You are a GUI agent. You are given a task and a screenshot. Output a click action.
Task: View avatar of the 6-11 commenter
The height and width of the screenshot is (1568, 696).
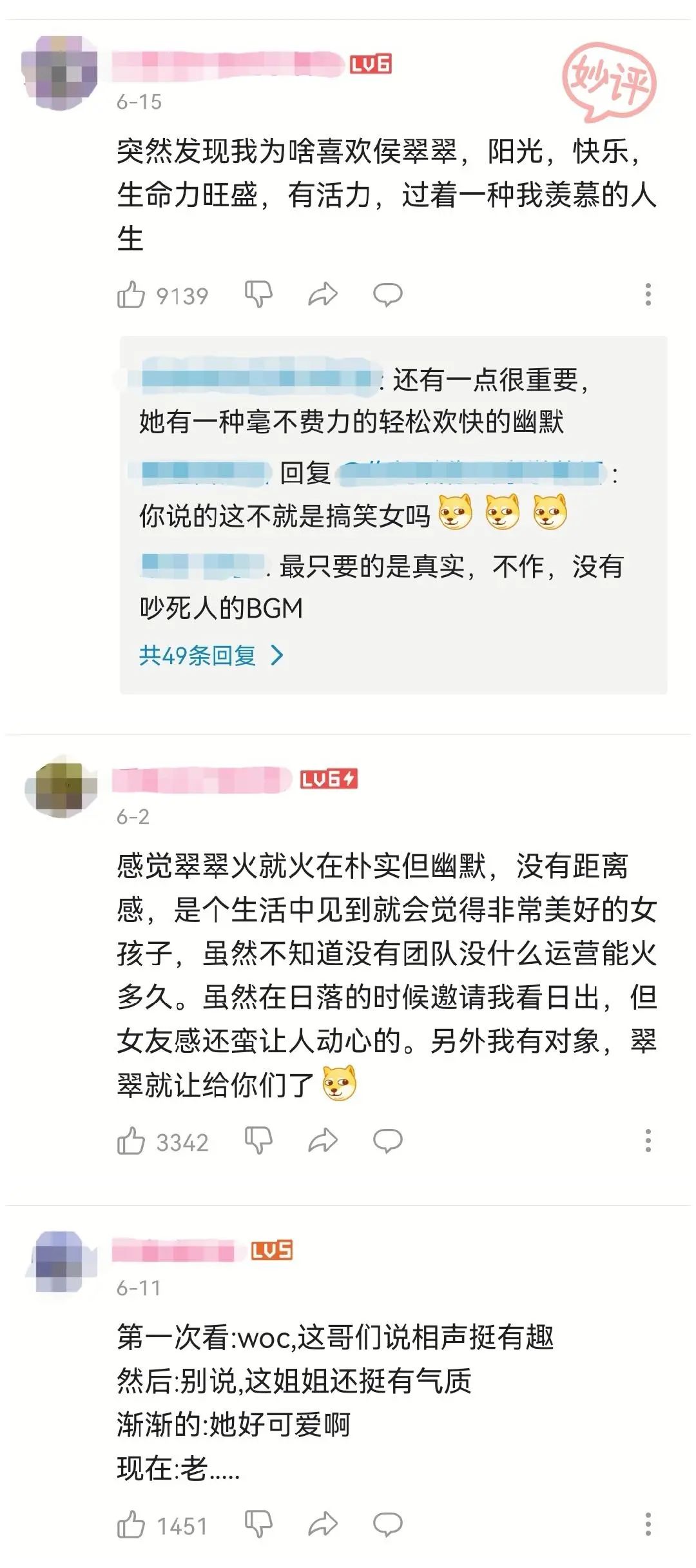(61, 1260)
